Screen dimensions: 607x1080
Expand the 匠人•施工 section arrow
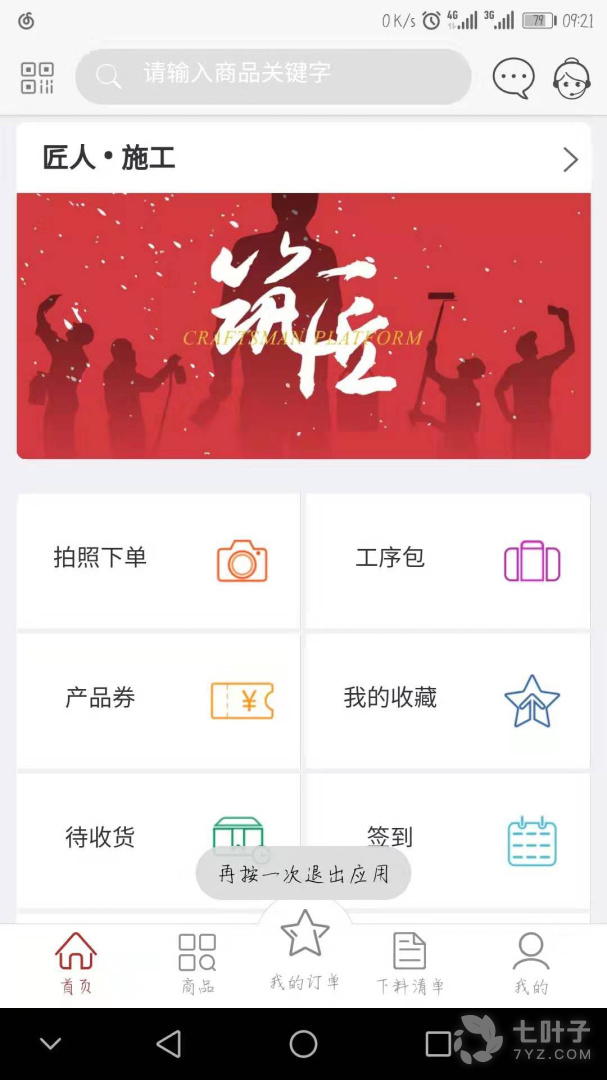(570, 159)
